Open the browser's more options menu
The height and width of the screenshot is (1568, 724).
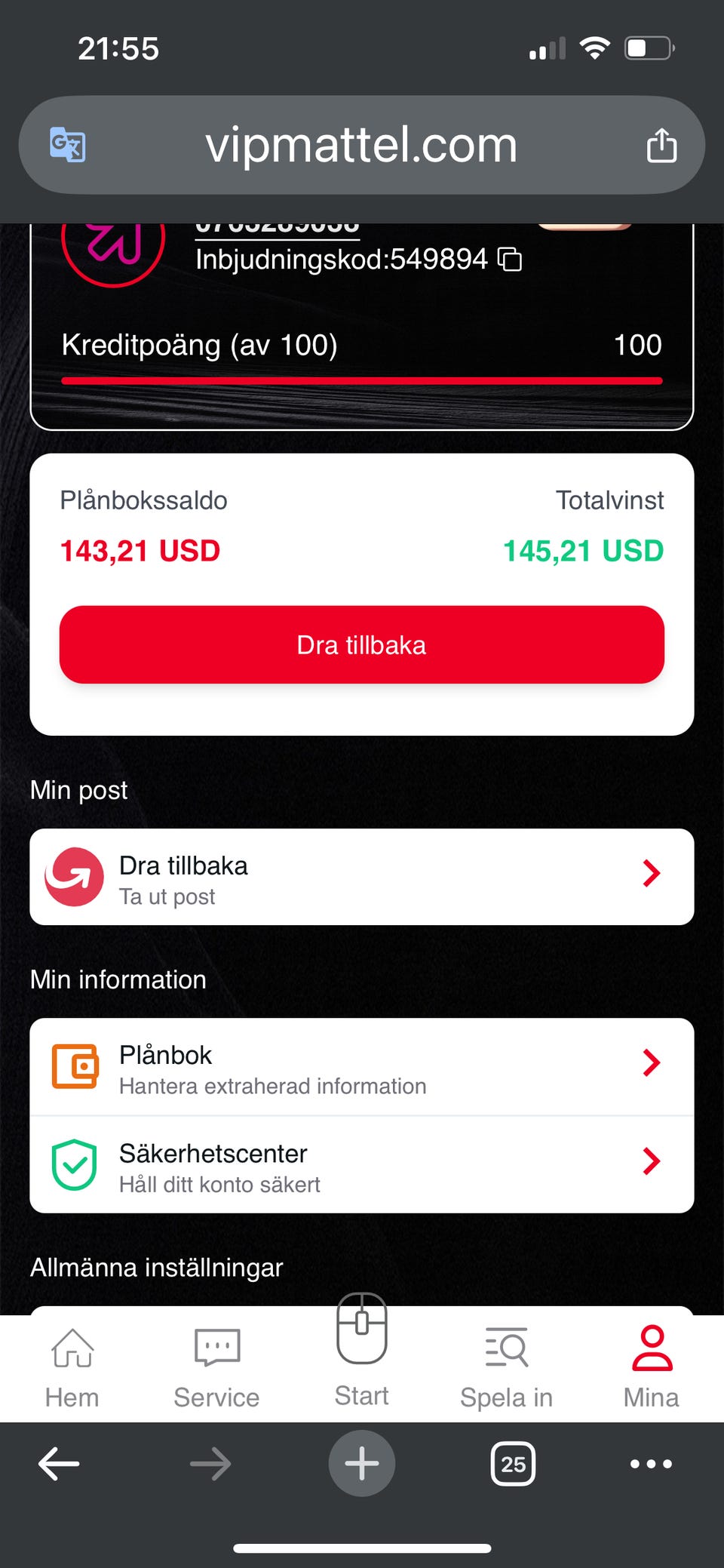coord(651,1464)
